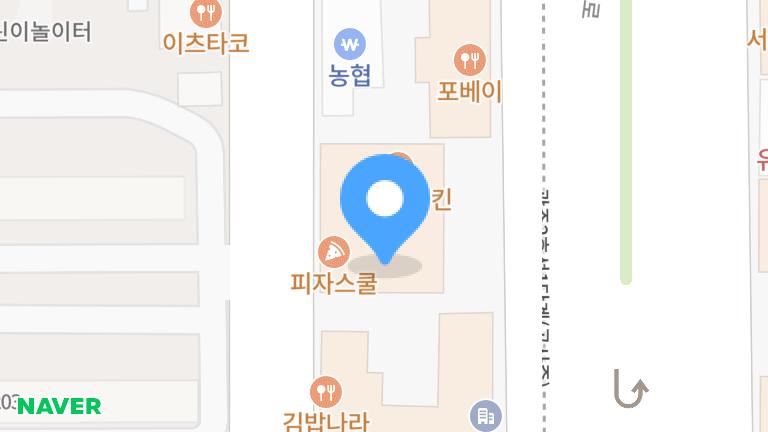Select the 포베이 restaurant marker
The height and width of the screenshot is (432, 768).
click(x=469, y=60)
